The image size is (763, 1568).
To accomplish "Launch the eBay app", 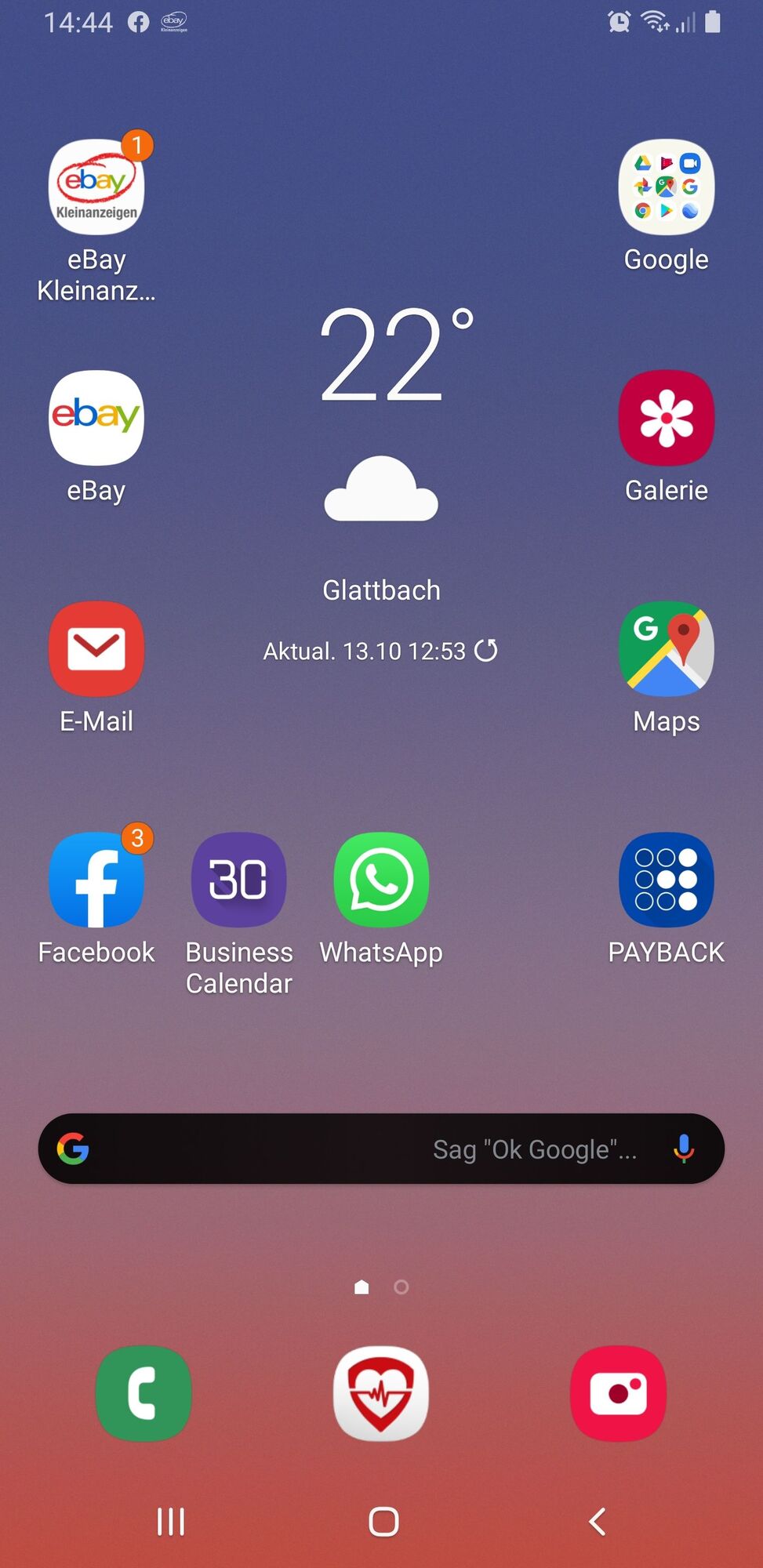I will tap(96, 418).
